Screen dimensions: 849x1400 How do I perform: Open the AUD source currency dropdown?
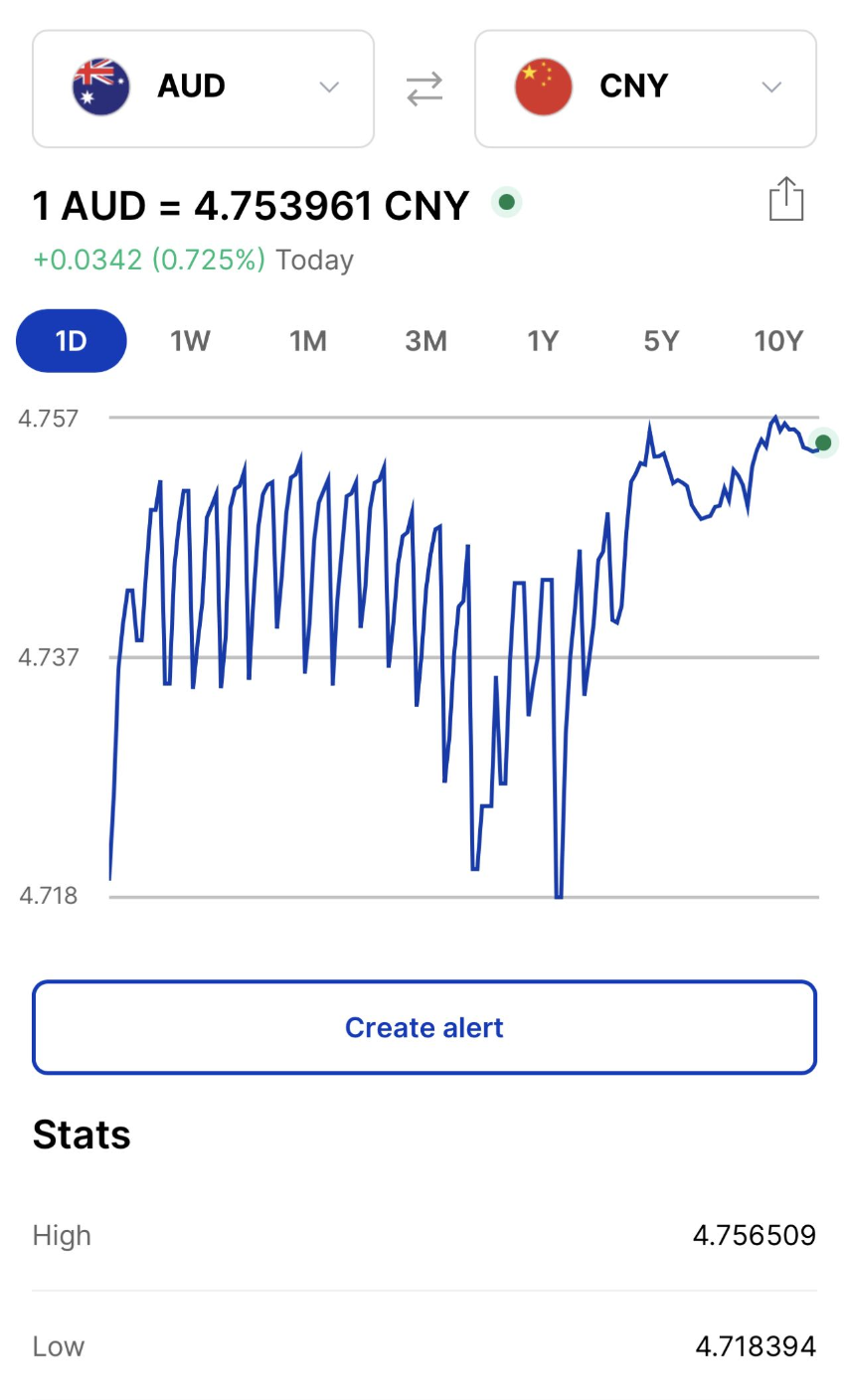203,88
